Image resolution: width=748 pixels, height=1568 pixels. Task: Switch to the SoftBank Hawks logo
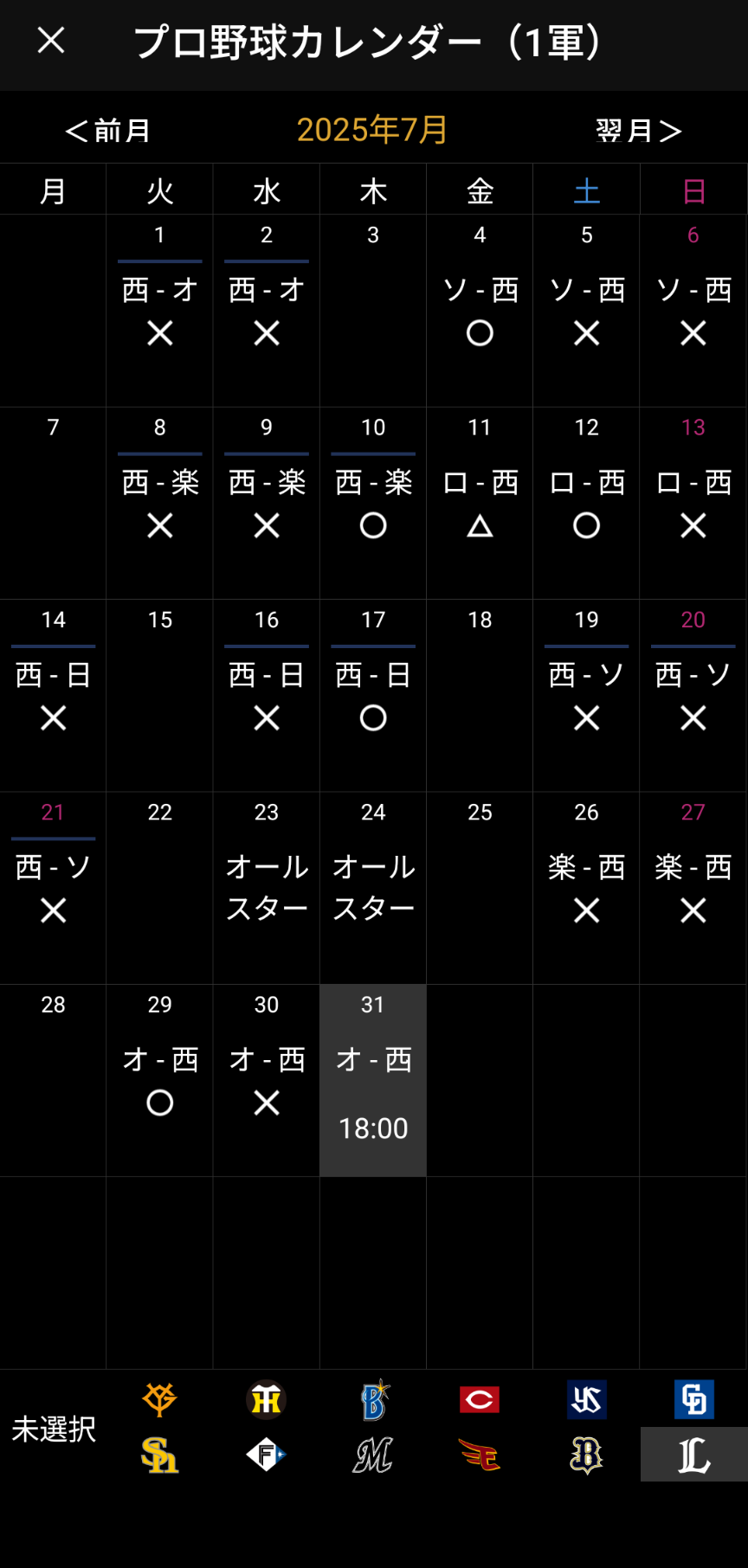[160, 1456]
